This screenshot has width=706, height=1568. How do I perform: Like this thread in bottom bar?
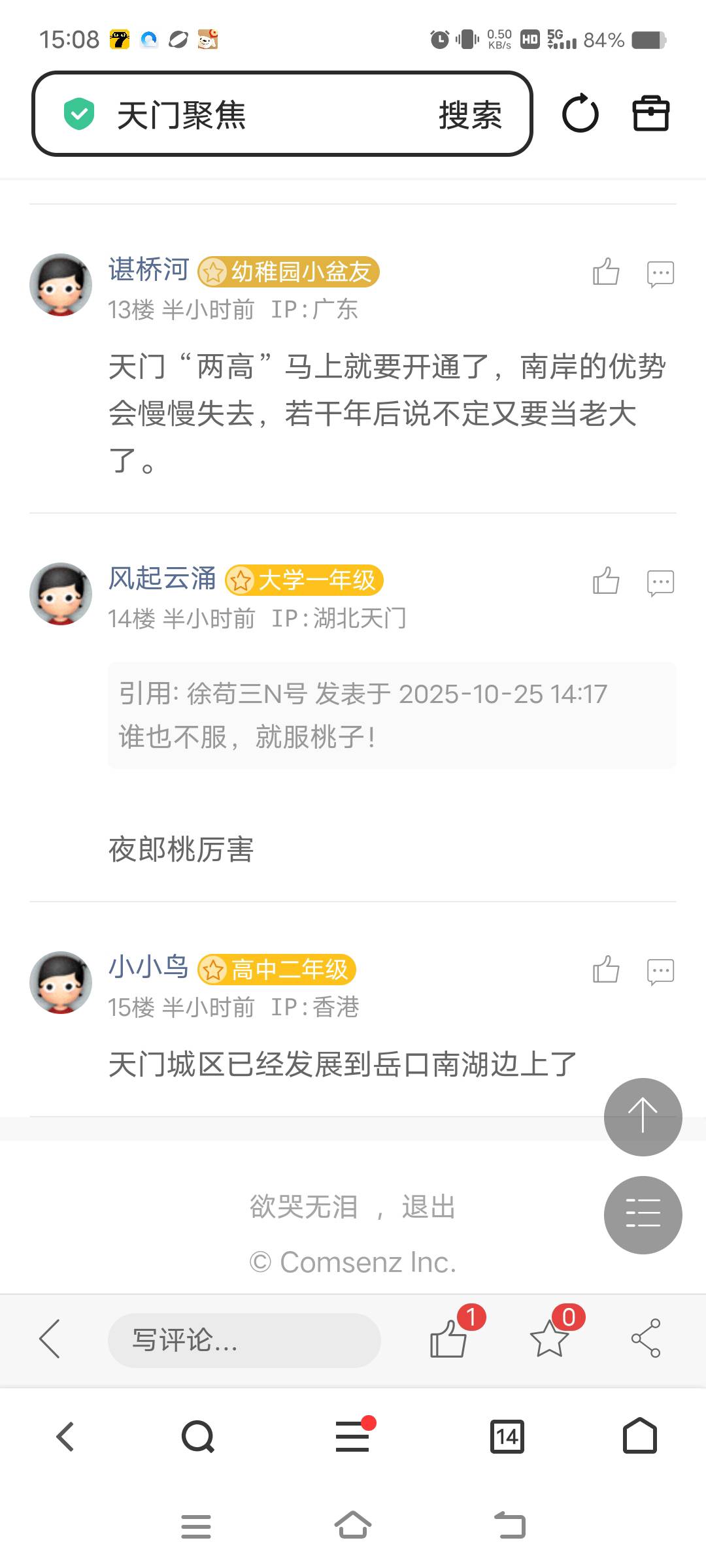coord(449,1338)
